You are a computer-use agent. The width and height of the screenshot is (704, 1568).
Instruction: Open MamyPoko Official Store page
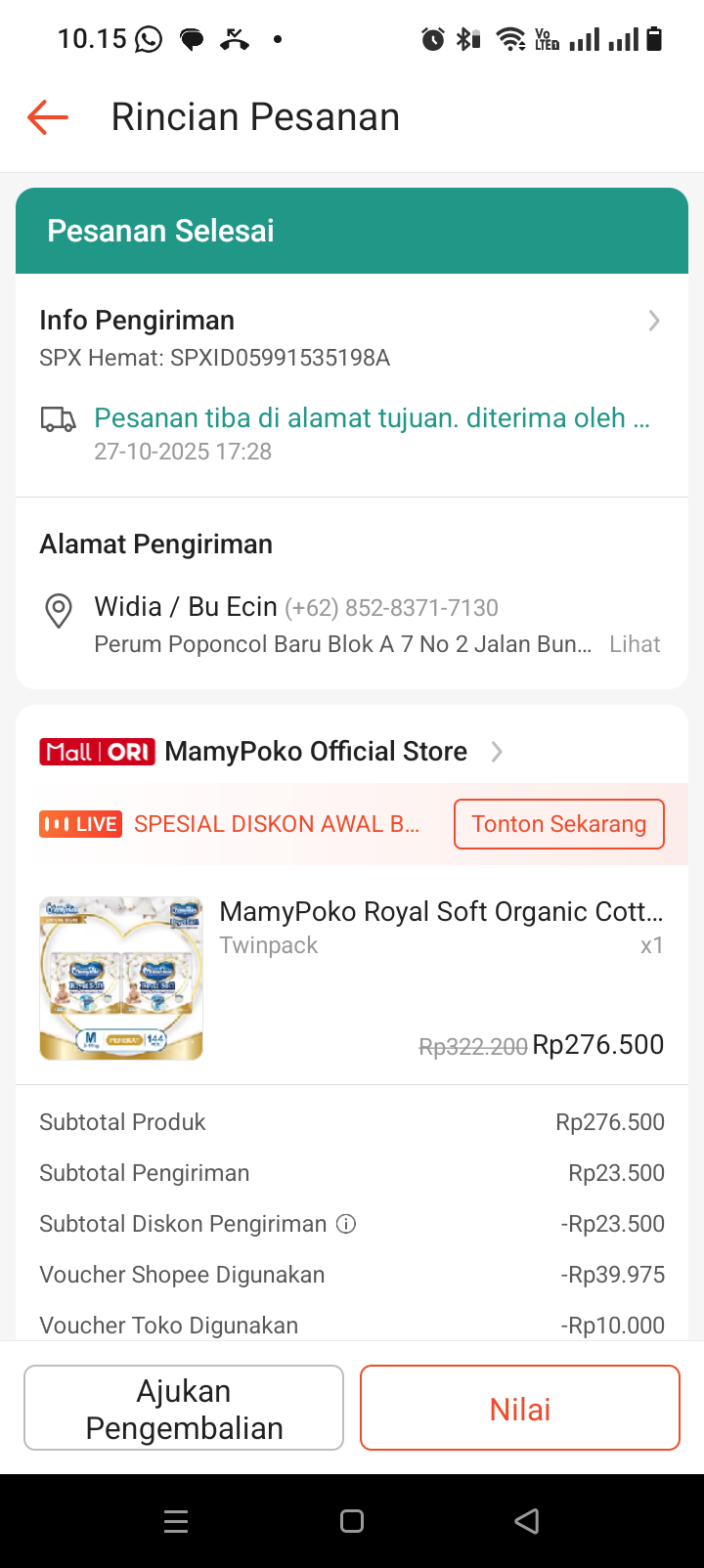[316, 752]
